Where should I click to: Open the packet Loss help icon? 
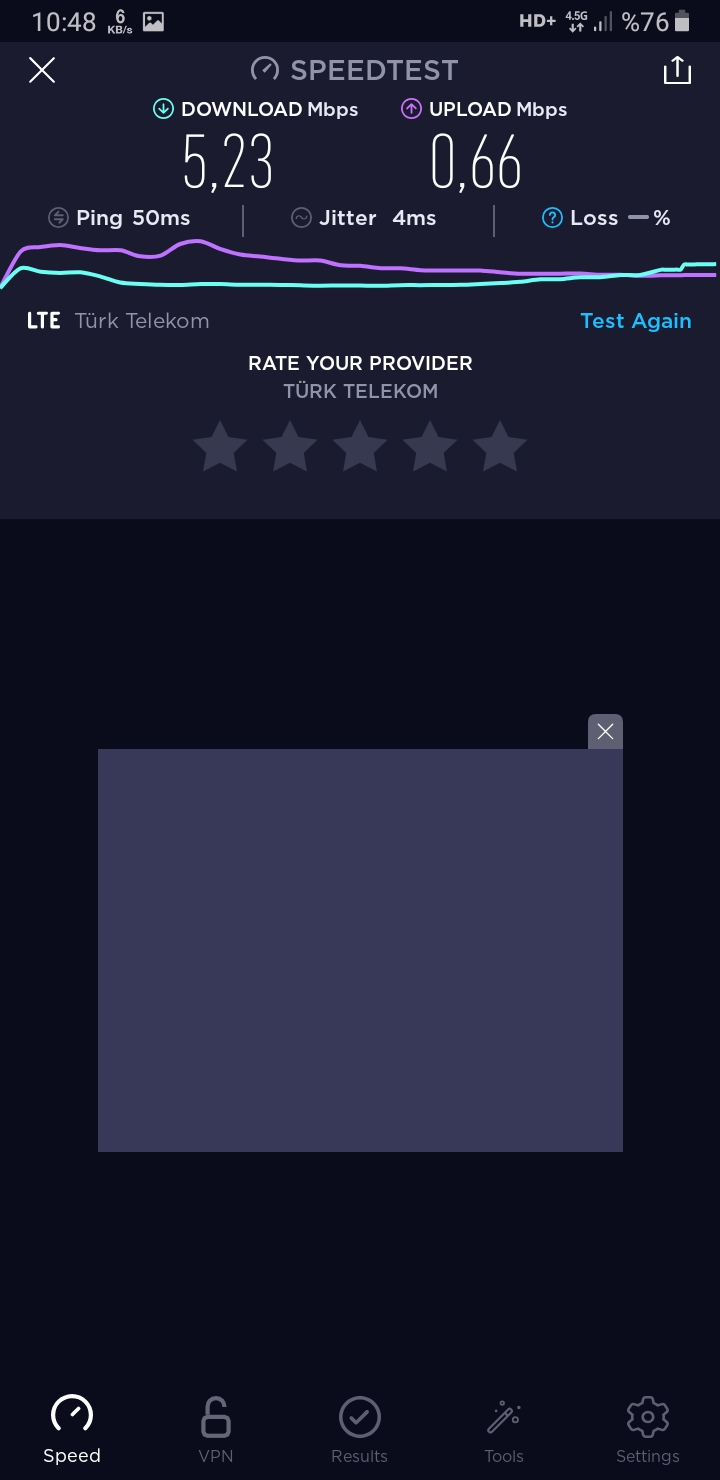552,218
